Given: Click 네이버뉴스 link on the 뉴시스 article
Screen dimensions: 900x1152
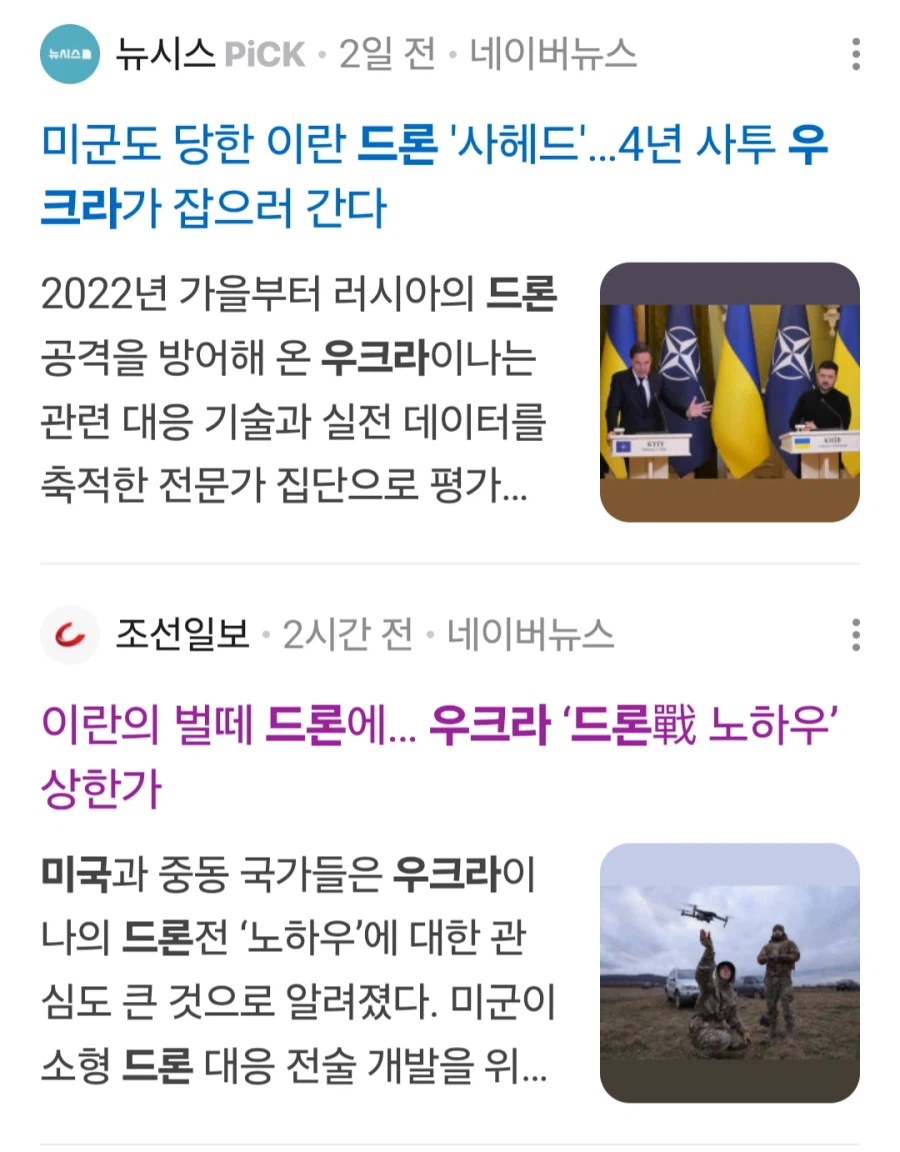Looking at the screenshot, I should tap(557, 57).
